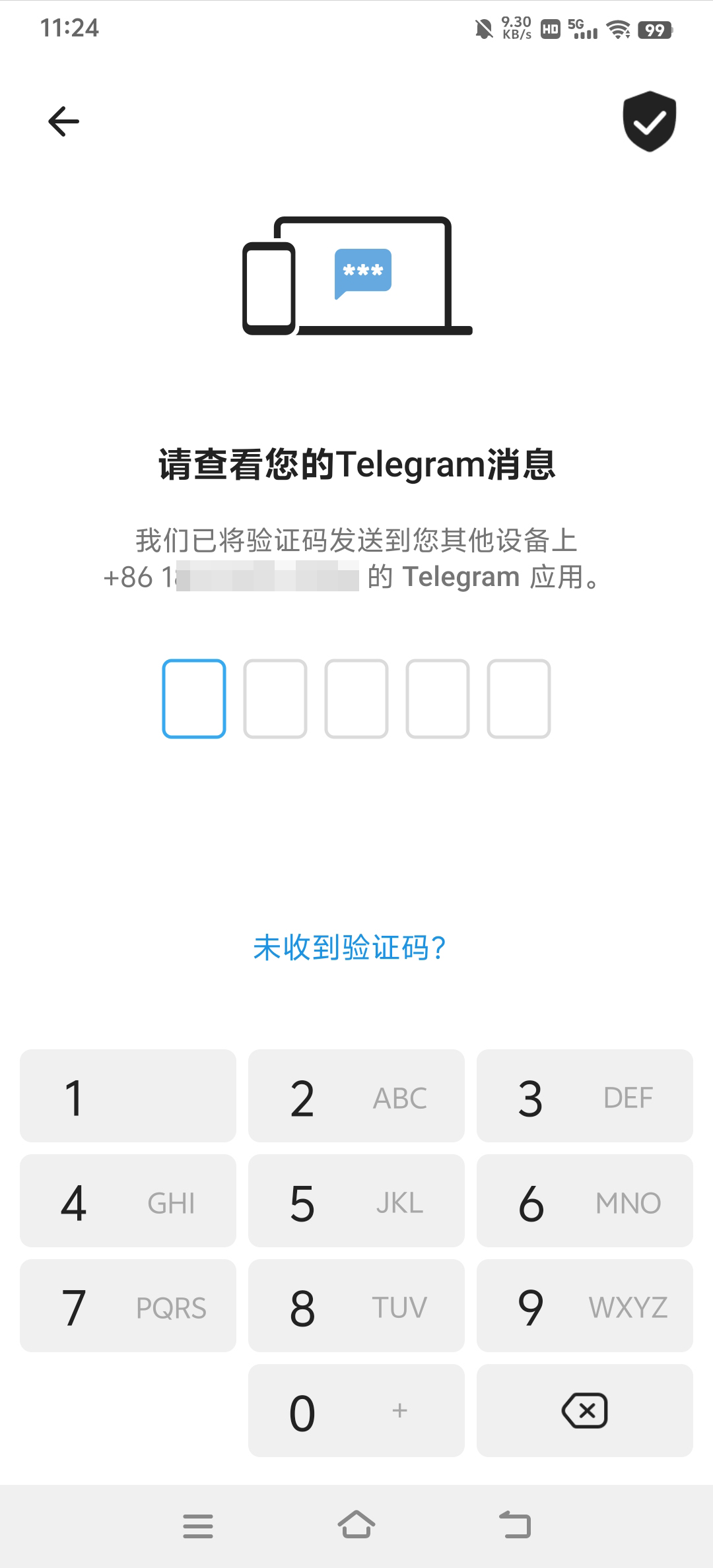Enter digit 5 JKL on the keypad

pyautogui.click(x=356, y=1200)
